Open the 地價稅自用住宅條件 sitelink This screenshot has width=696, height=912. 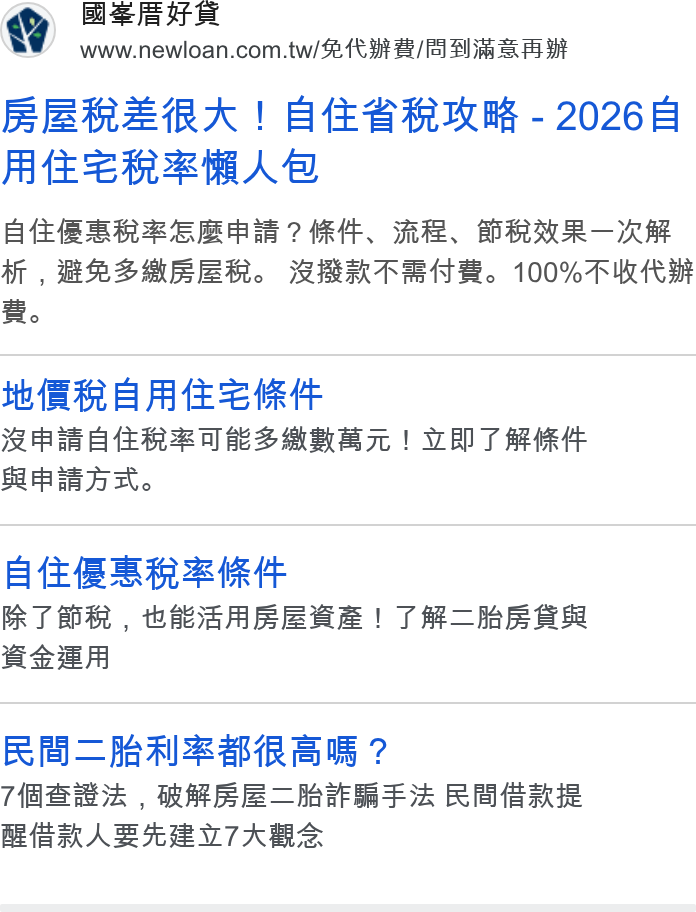point(162,396)
